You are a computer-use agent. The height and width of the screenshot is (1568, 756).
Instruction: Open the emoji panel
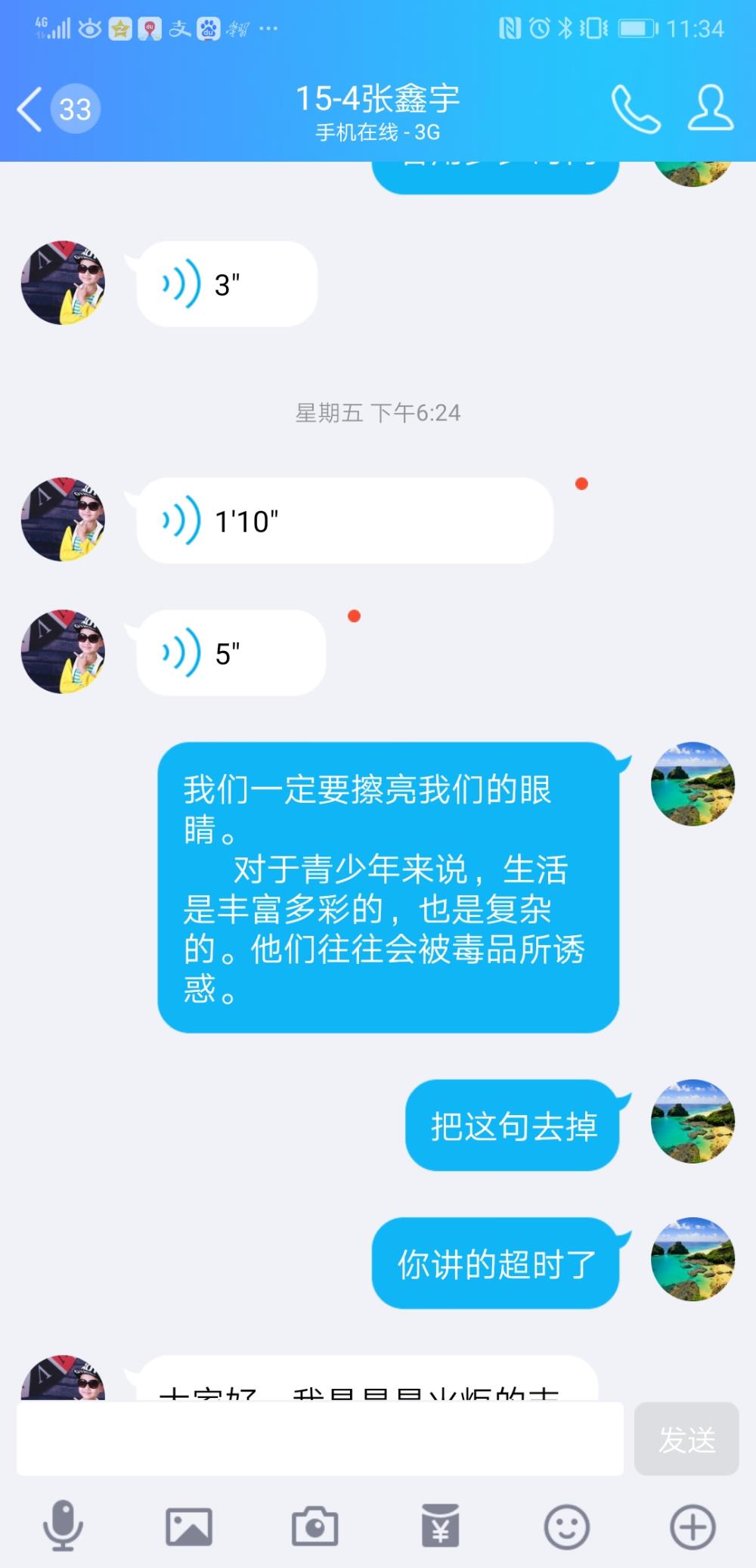[566, 1526]
